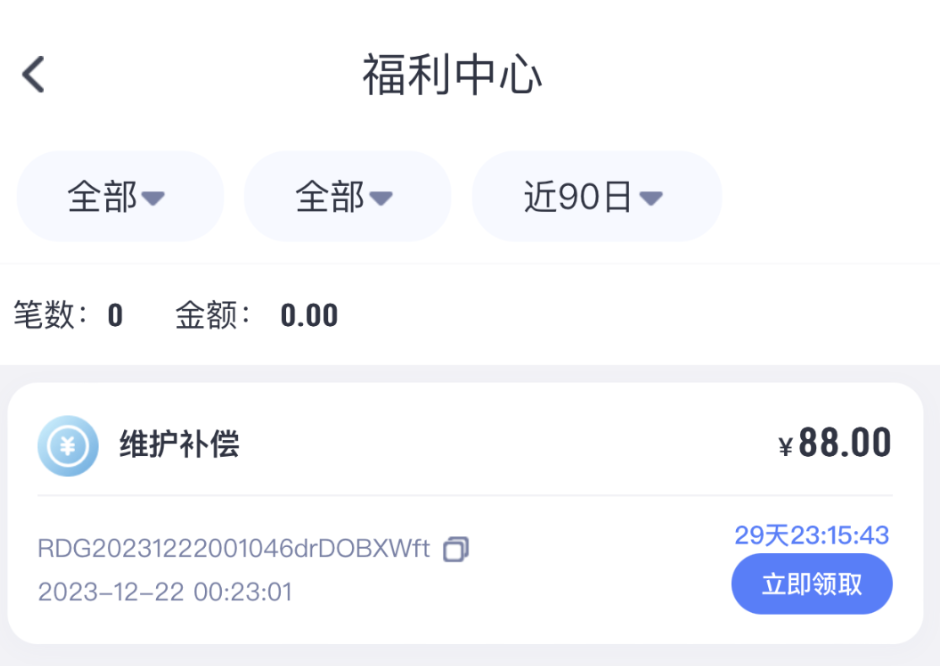The width and height of the screenshot is (940, 666).
Task: Open the first 全部 filter dropdown
Action: coord(119,197)
